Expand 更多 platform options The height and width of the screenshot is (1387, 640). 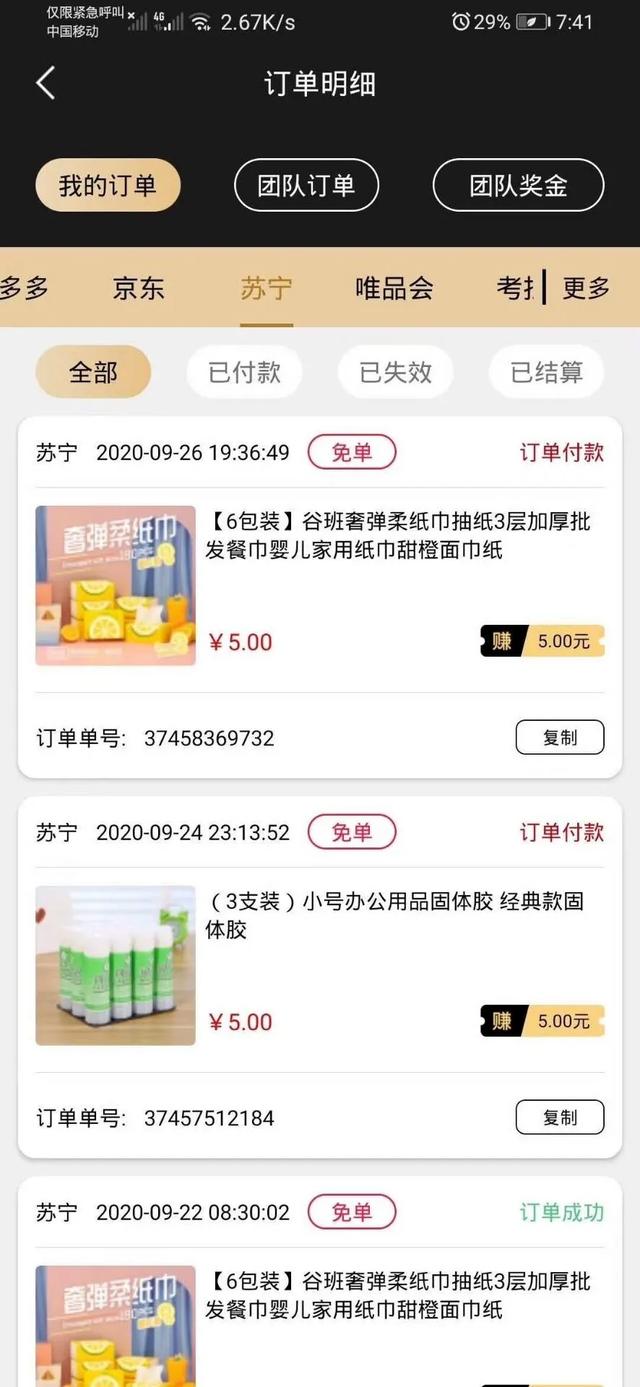pyautogui.click(x=586, y=289)
